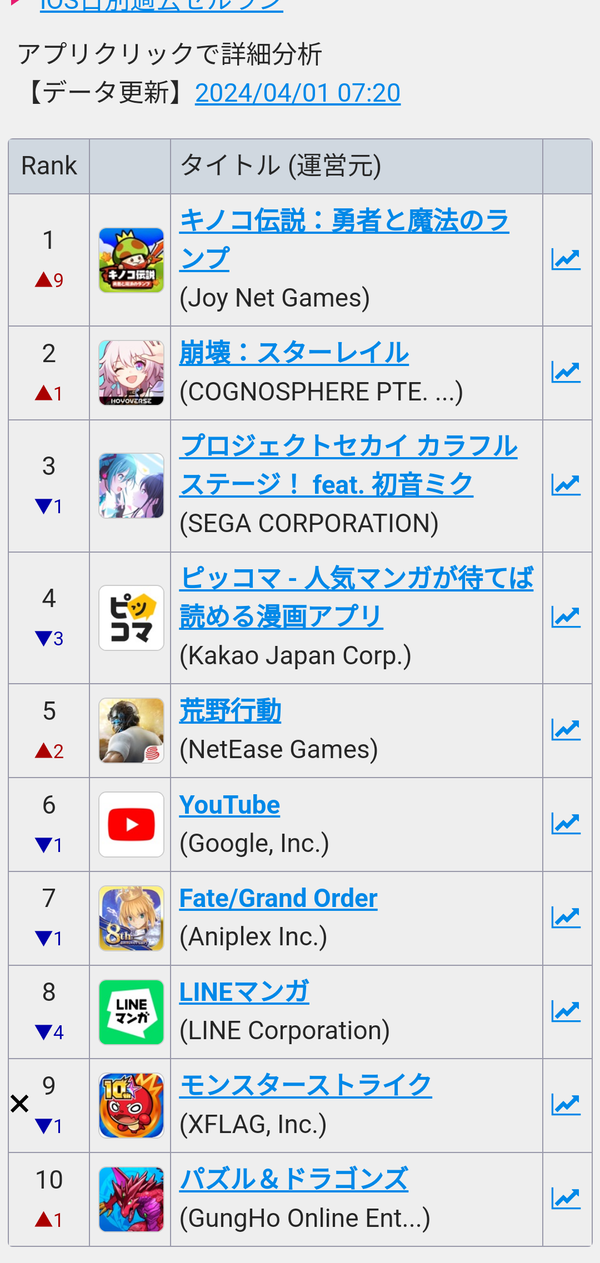Viewport: 600px width, 1263px height.
Task: View the ranking chart for パズル＆ドラゴンズ
Action: coord(566,1198)
